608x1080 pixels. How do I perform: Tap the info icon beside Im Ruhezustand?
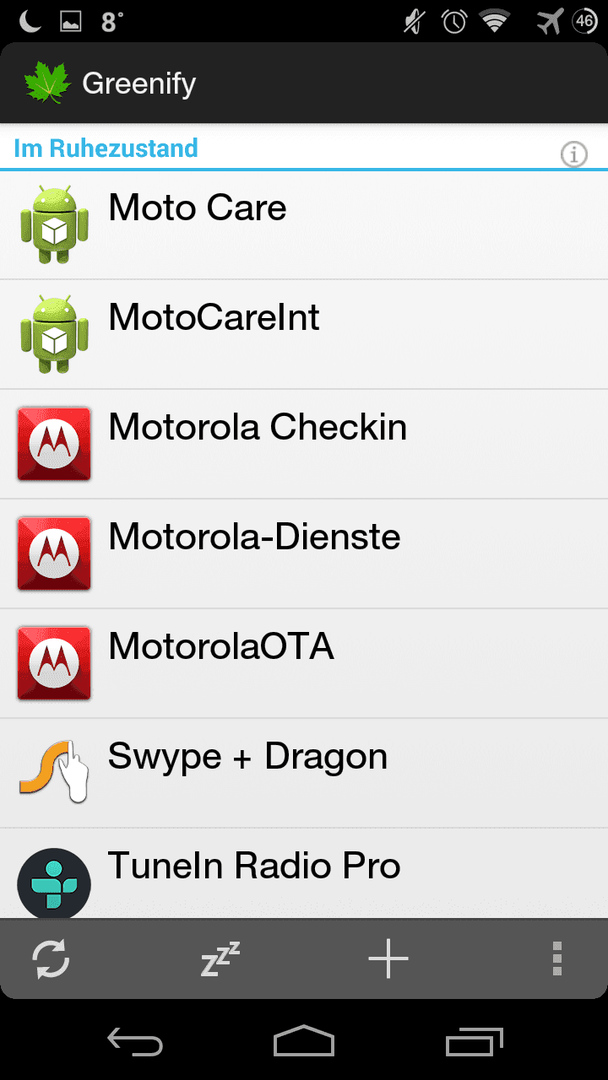(574, 154)
